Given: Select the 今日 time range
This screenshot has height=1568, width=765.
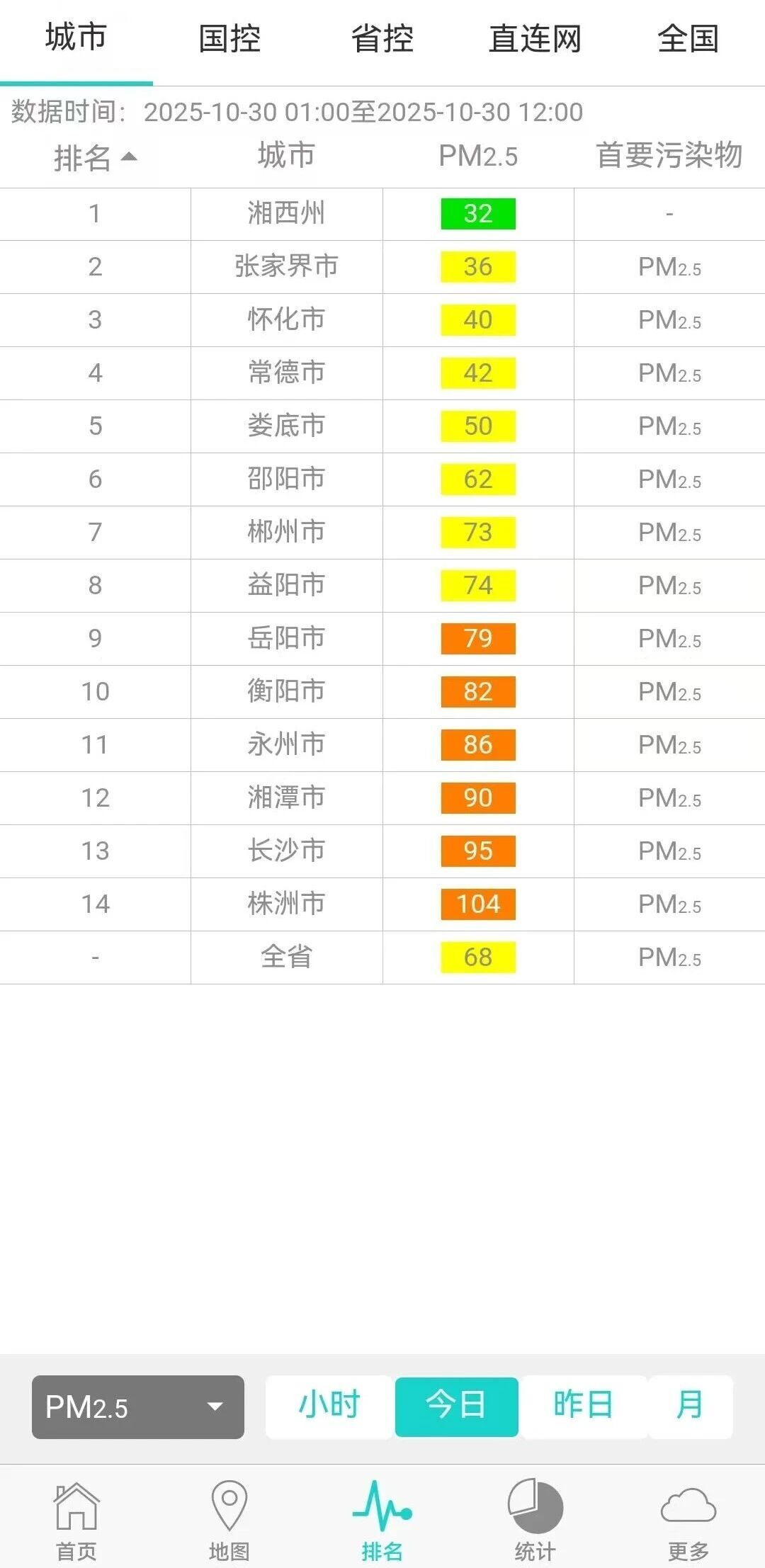Looking at the screenshot, I should (x=456, y=1405).
